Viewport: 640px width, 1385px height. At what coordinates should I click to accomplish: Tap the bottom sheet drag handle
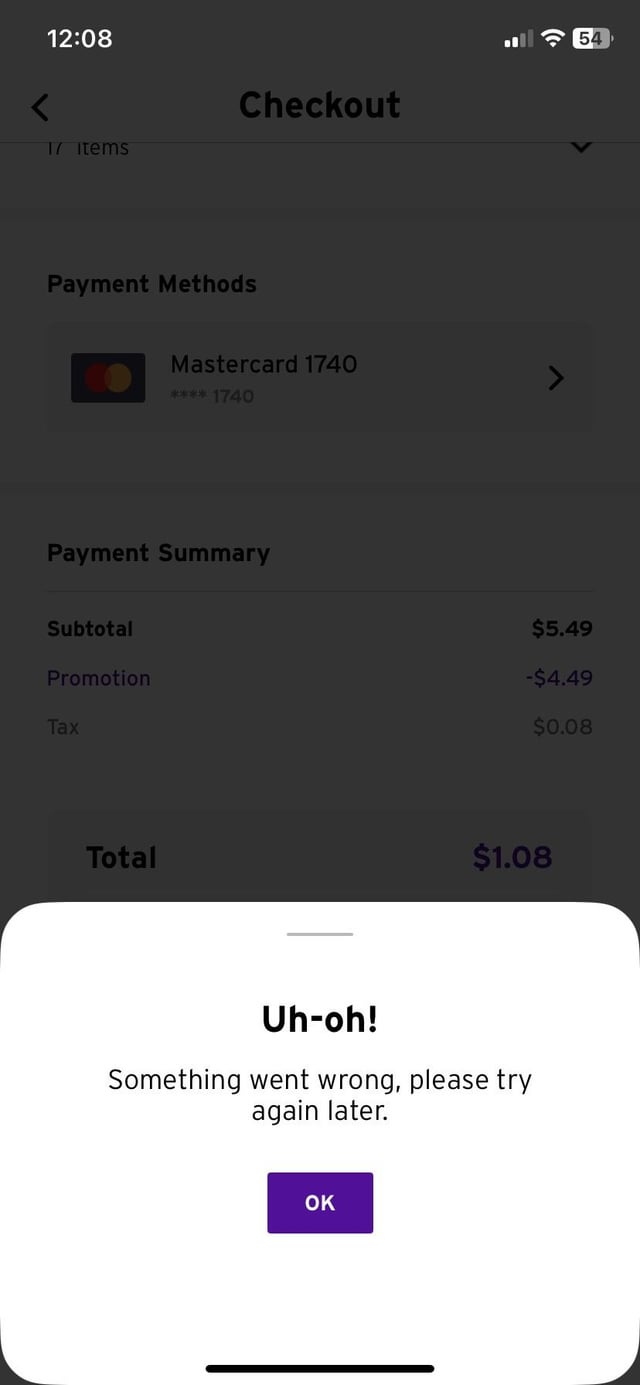[320, 934]
